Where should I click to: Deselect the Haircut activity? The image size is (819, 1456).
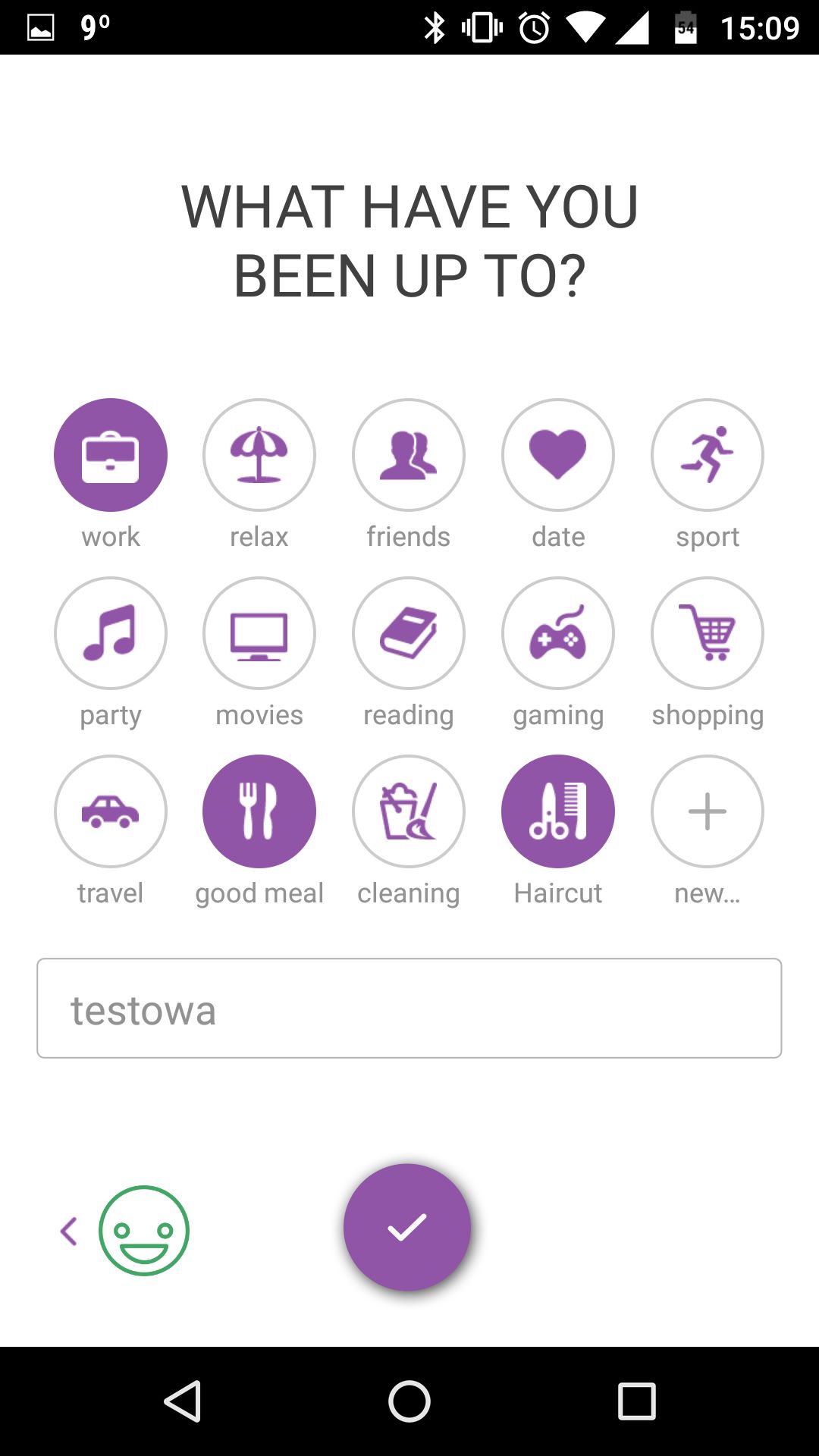pos(558,811)
